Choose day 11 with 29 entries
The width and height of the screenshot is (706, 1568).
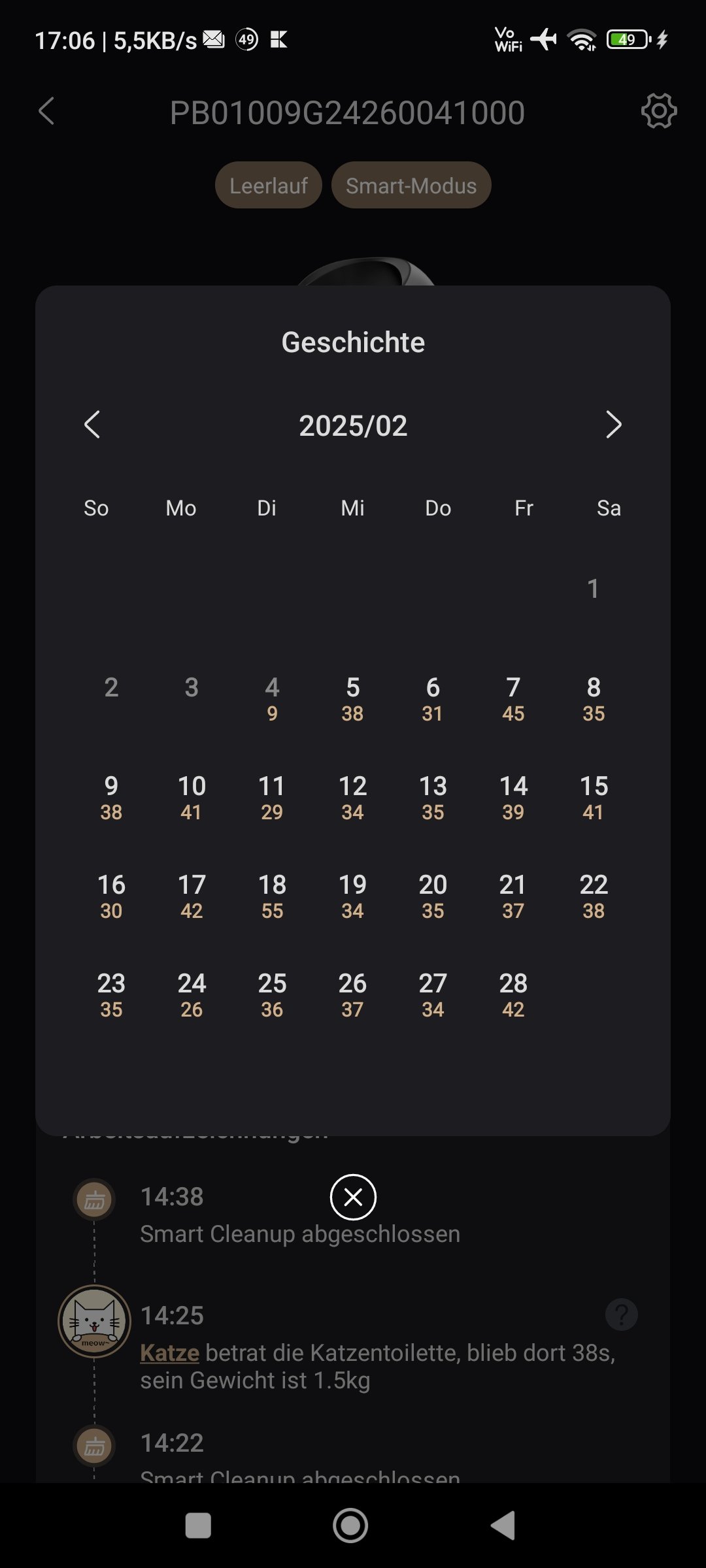tap(272, 798)
